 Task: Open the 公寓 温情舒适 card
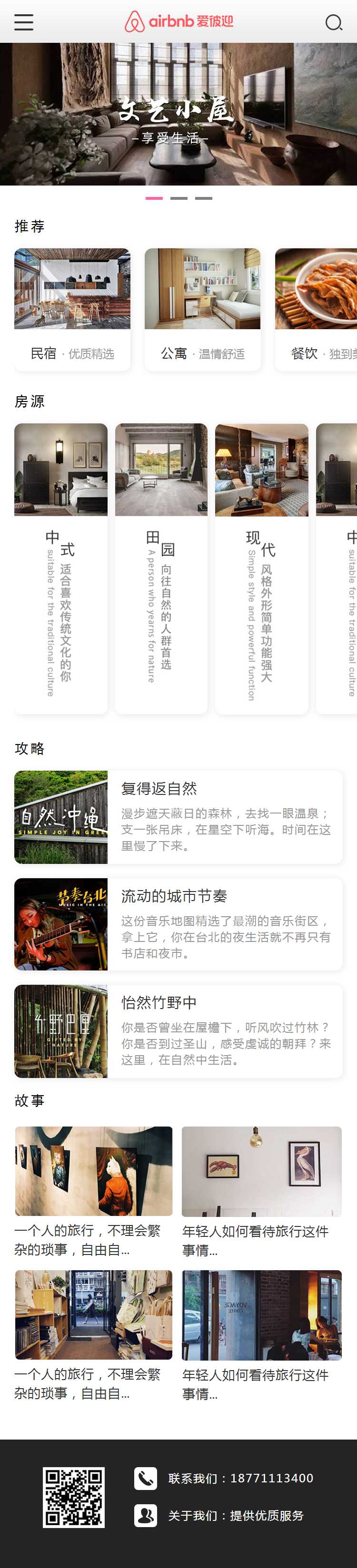[202, 309]
